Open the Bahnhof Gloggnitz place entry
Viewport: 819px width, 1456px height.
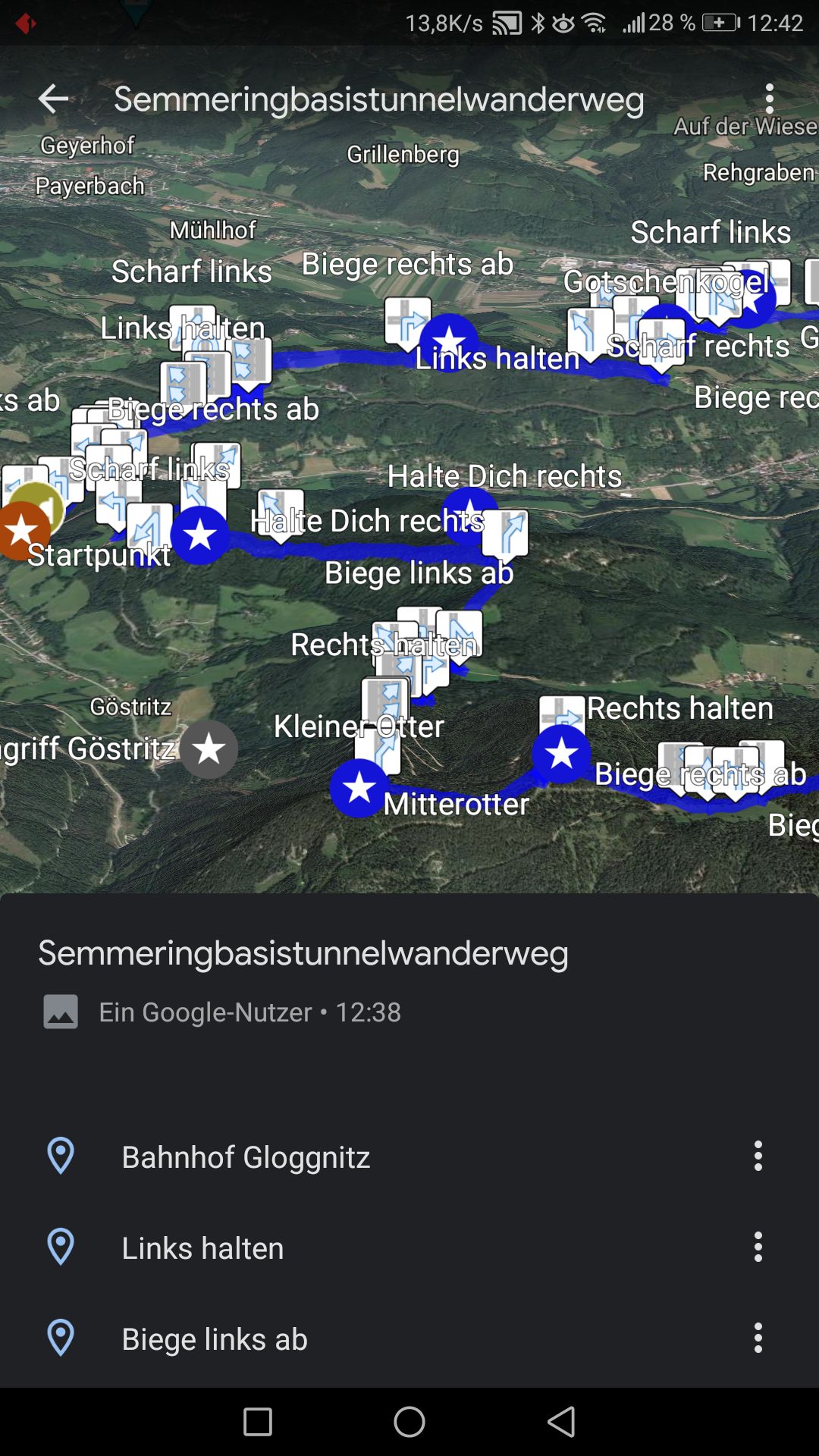point(246,1157)
